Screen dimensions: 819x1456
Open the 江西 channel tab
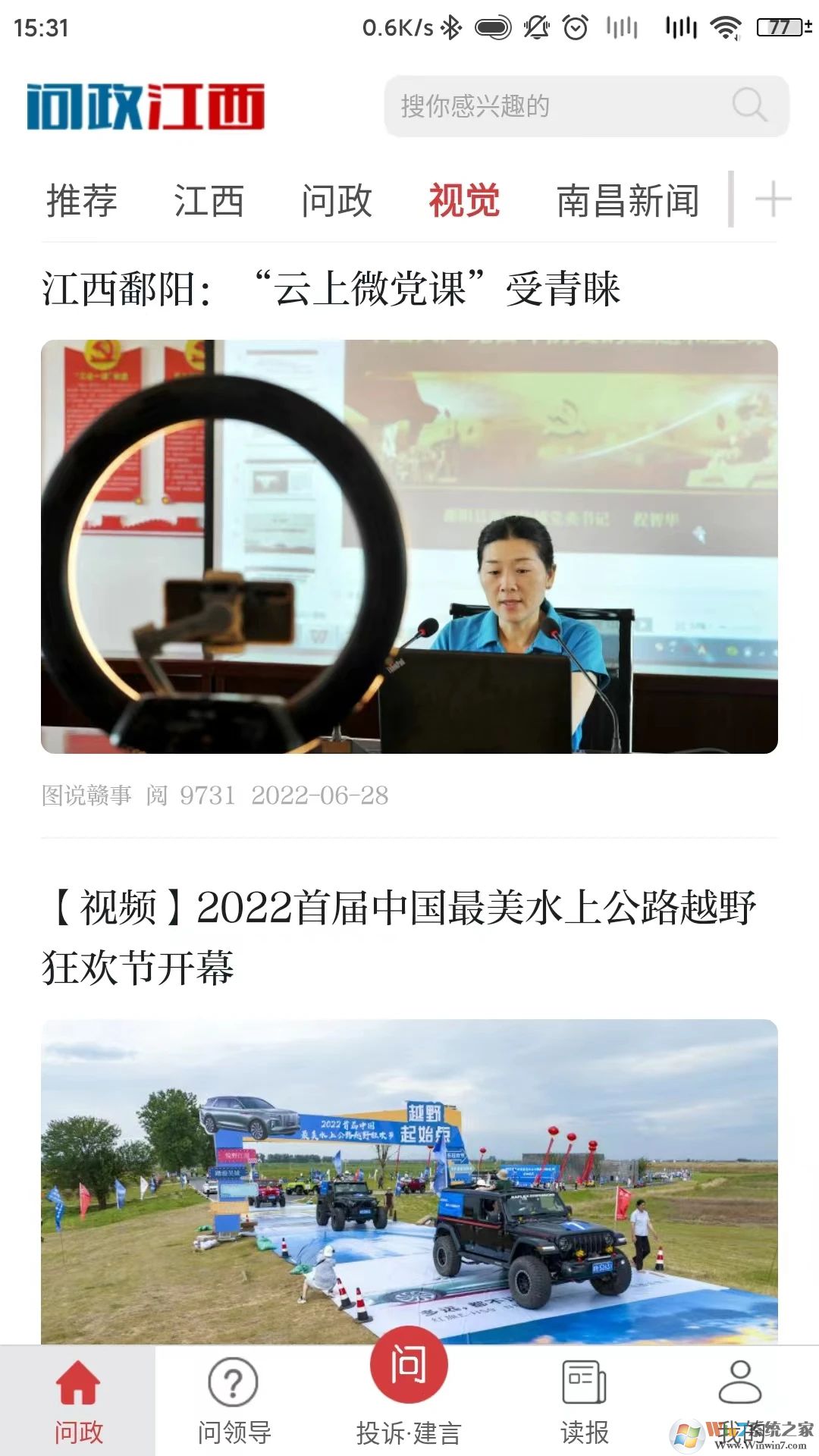[208, 201]
